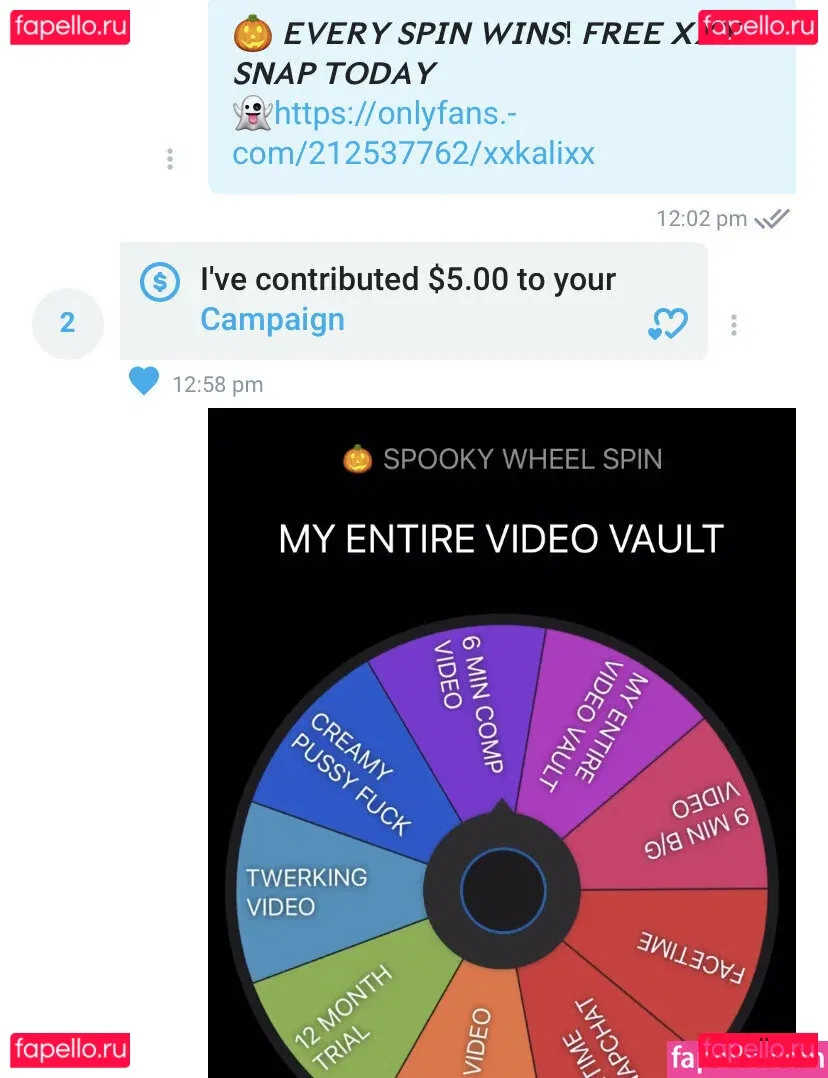Like the $5.00 contribution message
The height and width of the screenshot is (1078, 828).
(x=667, y=322)
